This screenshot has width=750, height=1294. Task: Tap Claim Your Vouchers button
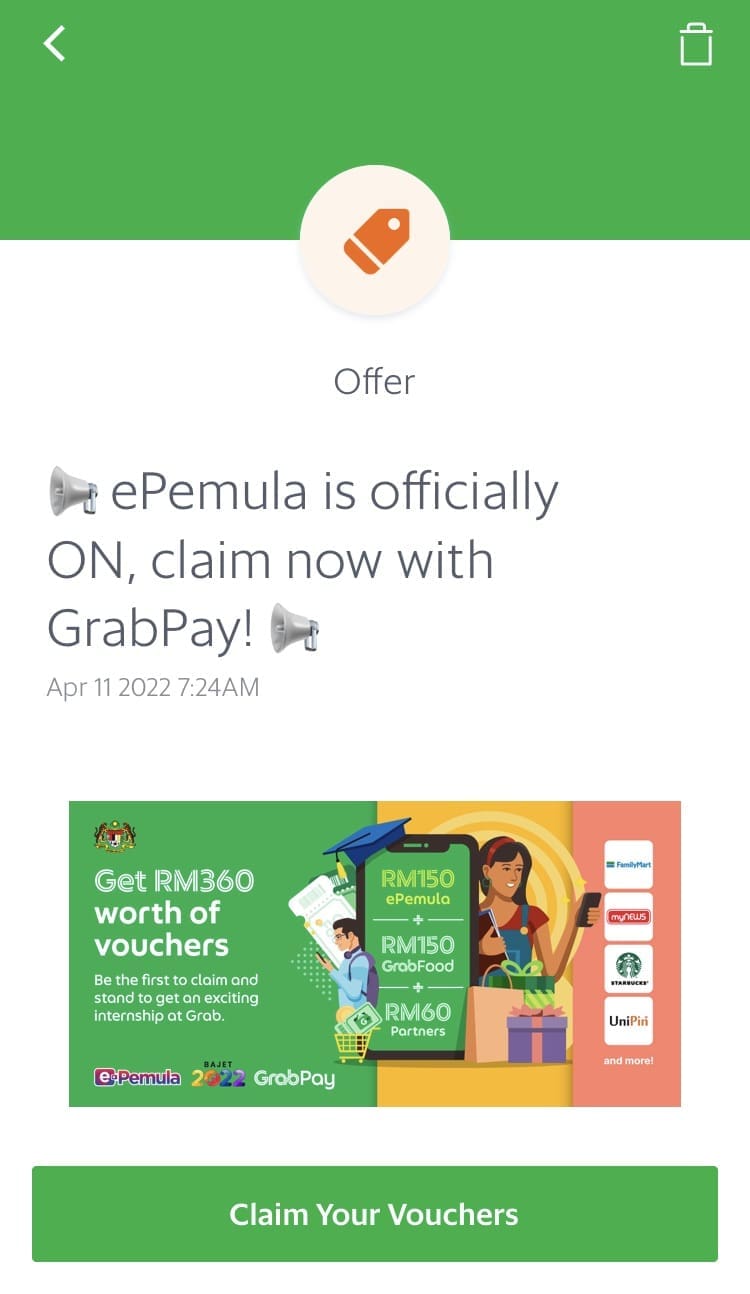375,1214
